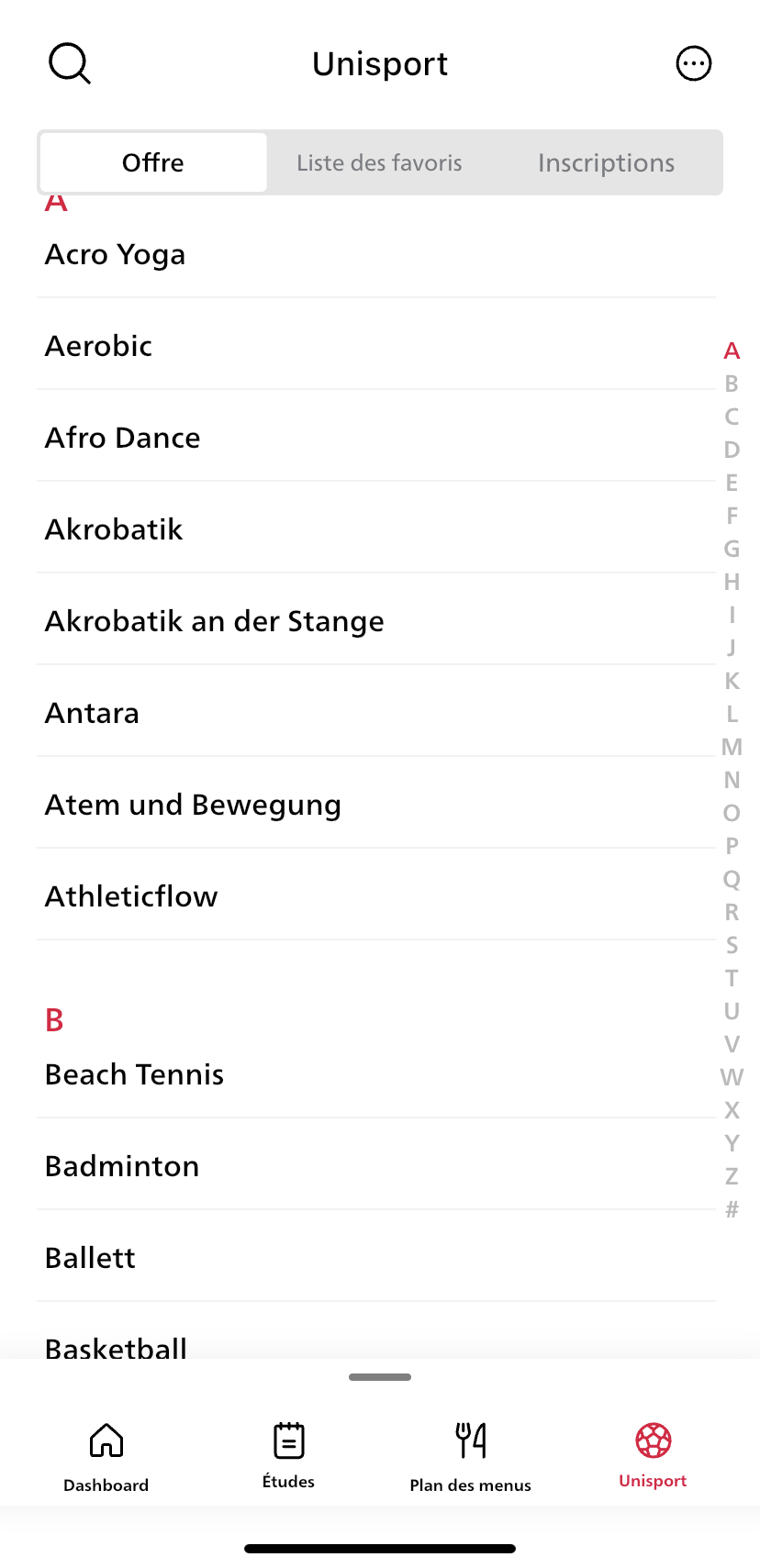Switch to the Études tab
Screen dimensions: 760x1568
[x=288, y=1455]
